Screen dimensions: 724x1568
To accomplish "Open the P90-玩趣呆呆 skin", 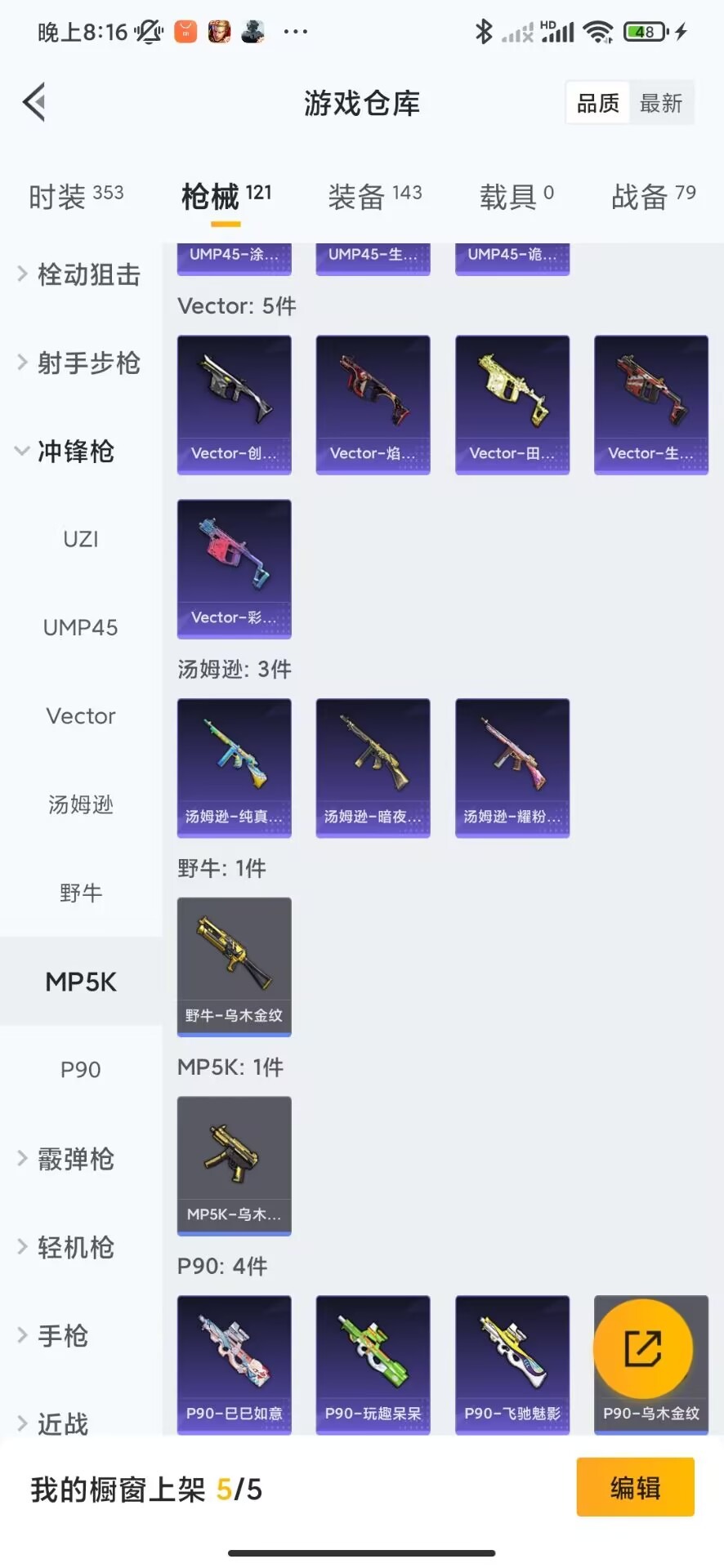I will [x=373, y=1364].
